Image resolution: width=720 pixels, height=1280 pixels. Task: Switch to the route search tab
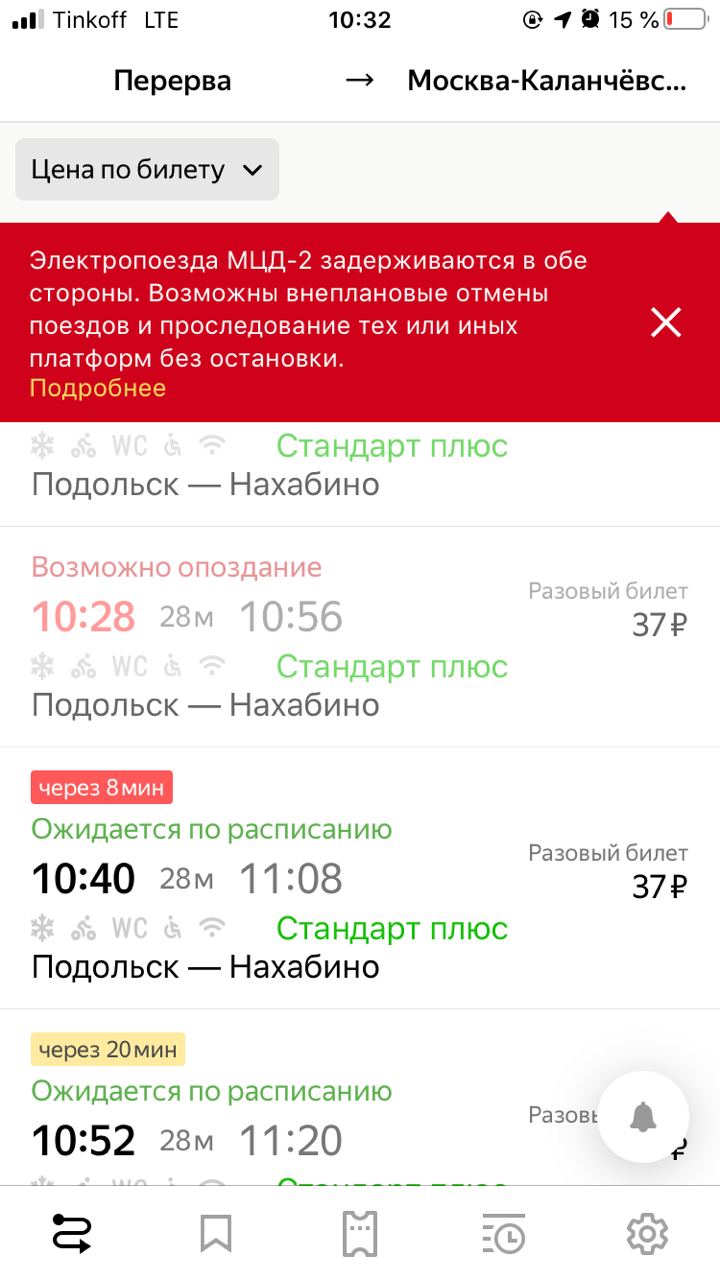72,1234
